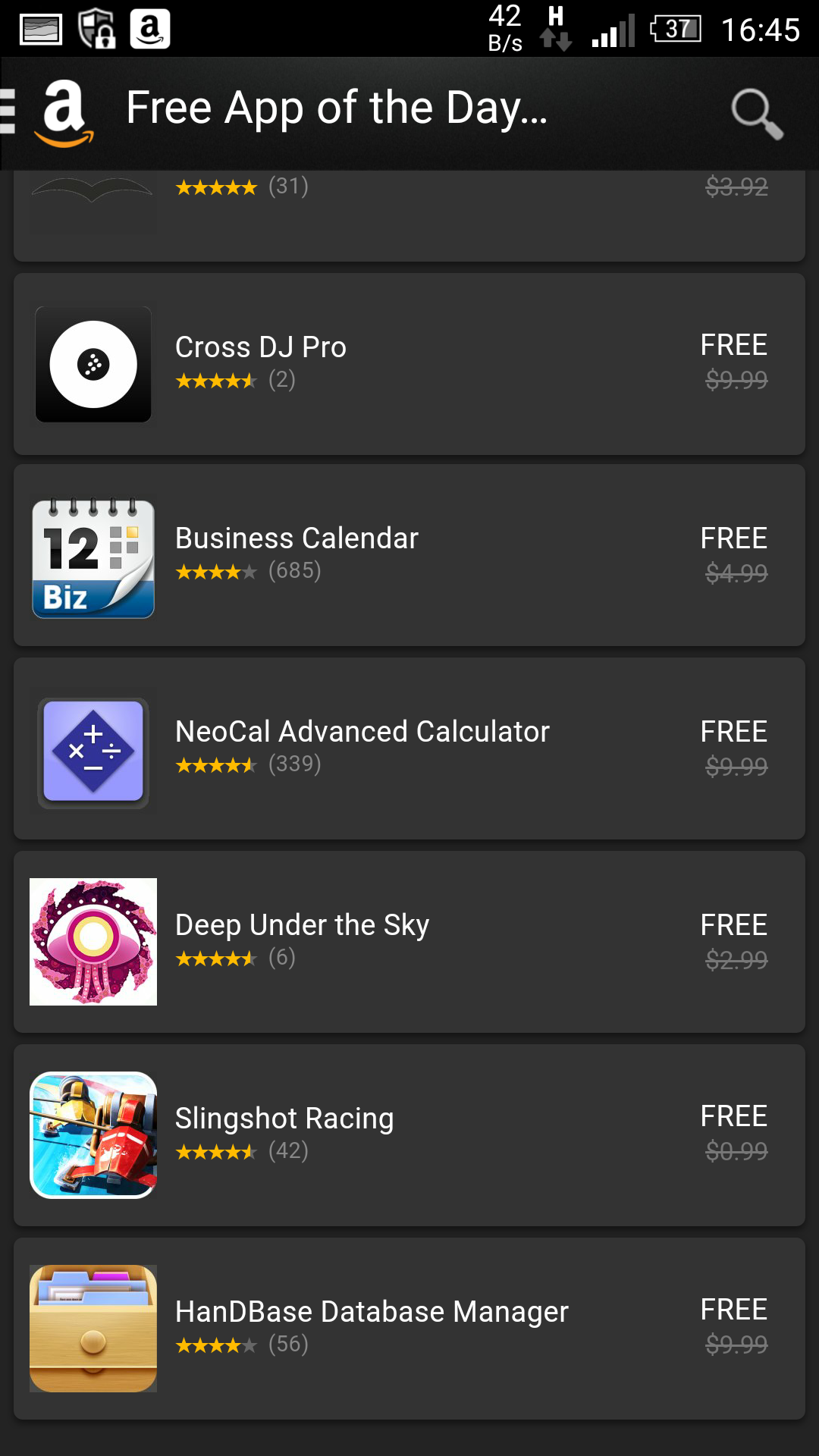The image size is (819, 1456).
Task: Open the search icon in app bar
Action: coord(756,114)
